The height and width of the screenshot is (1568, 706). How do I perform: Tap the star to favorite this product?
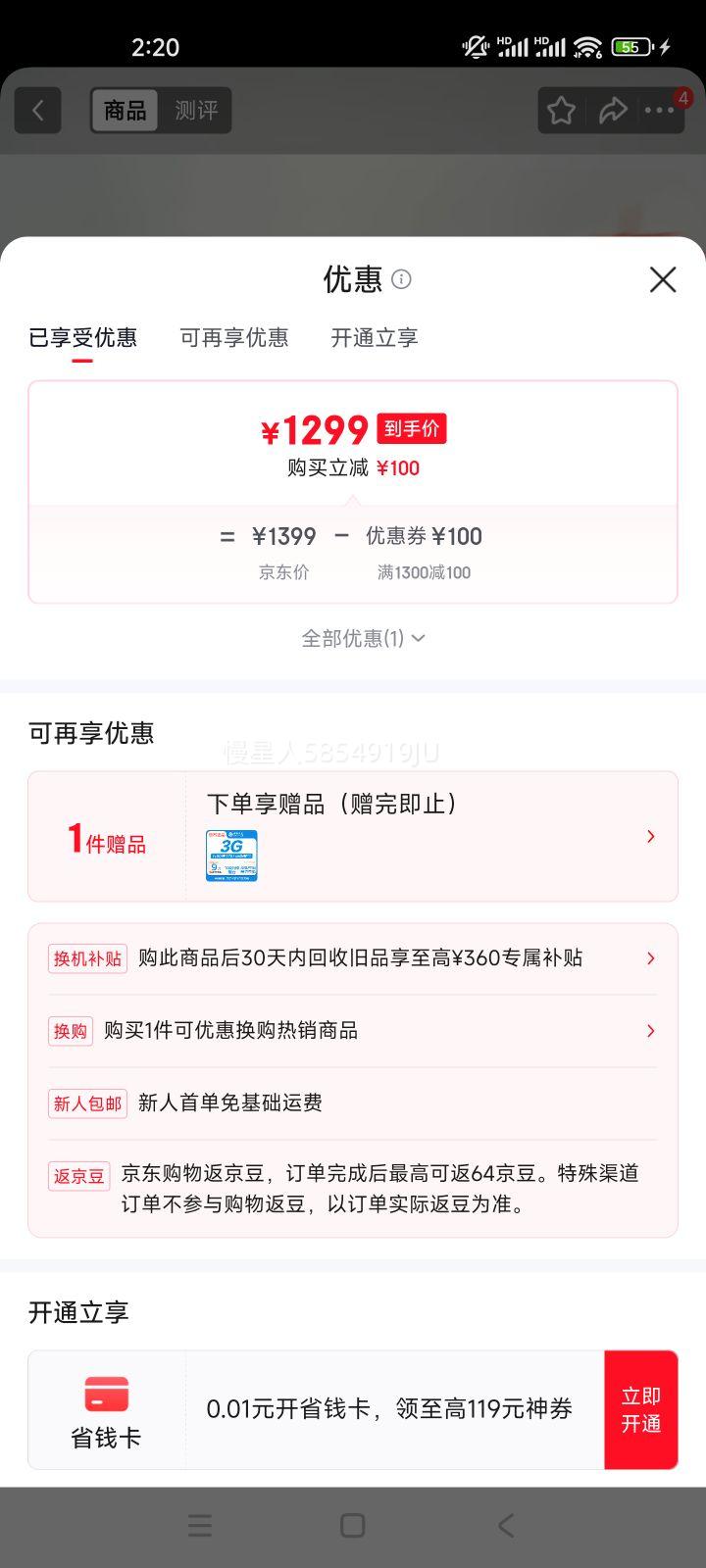tap(560, 110)
